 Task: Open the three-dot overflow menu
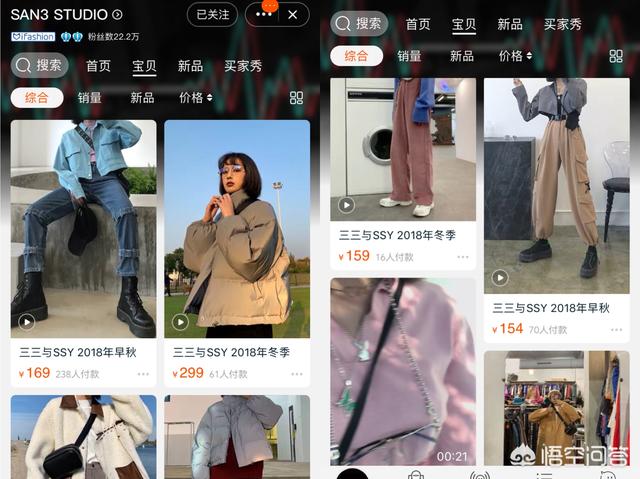[262, 15]
